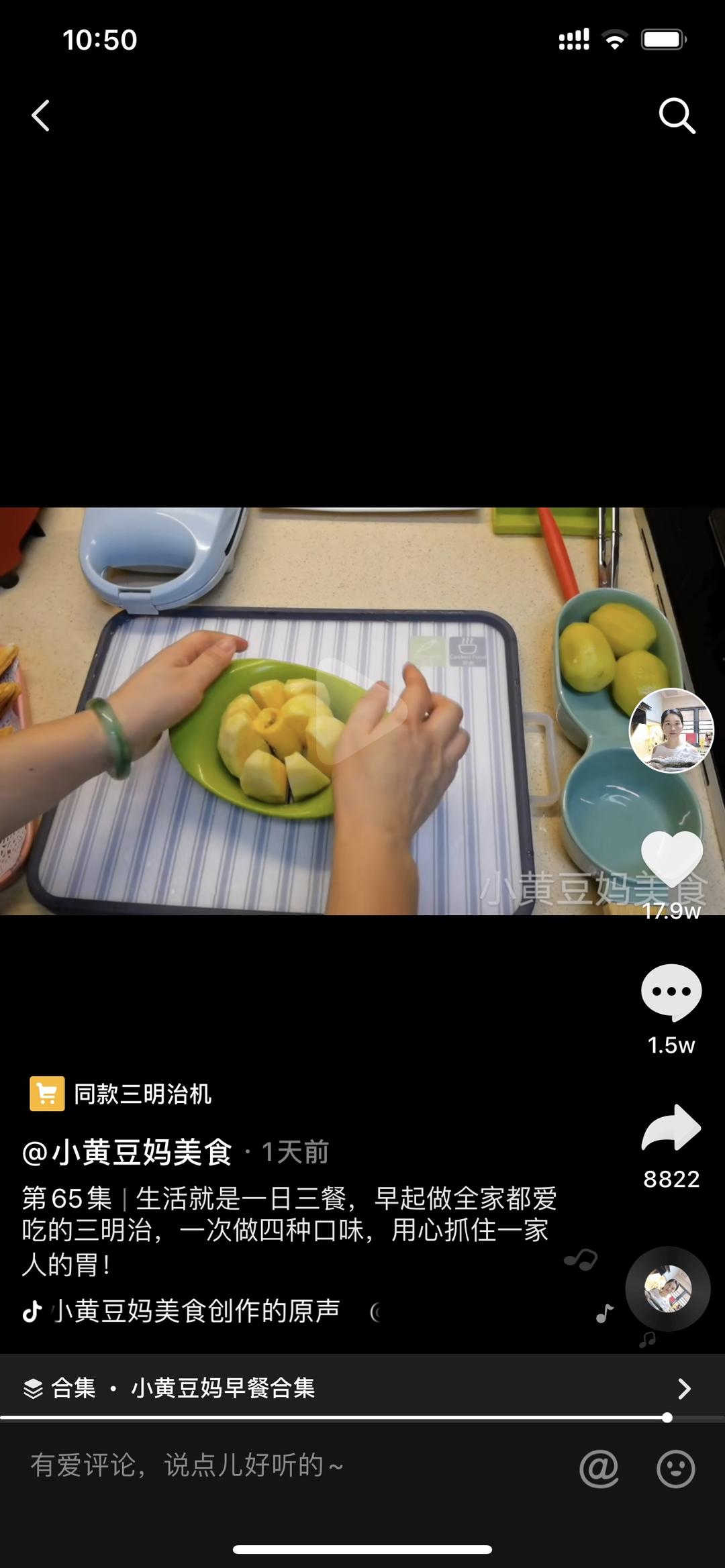This screenshot has height=1568, width=725.
Task: Go back using the top-left arrow
Action: pyautogui.click(x=41, y=115)
